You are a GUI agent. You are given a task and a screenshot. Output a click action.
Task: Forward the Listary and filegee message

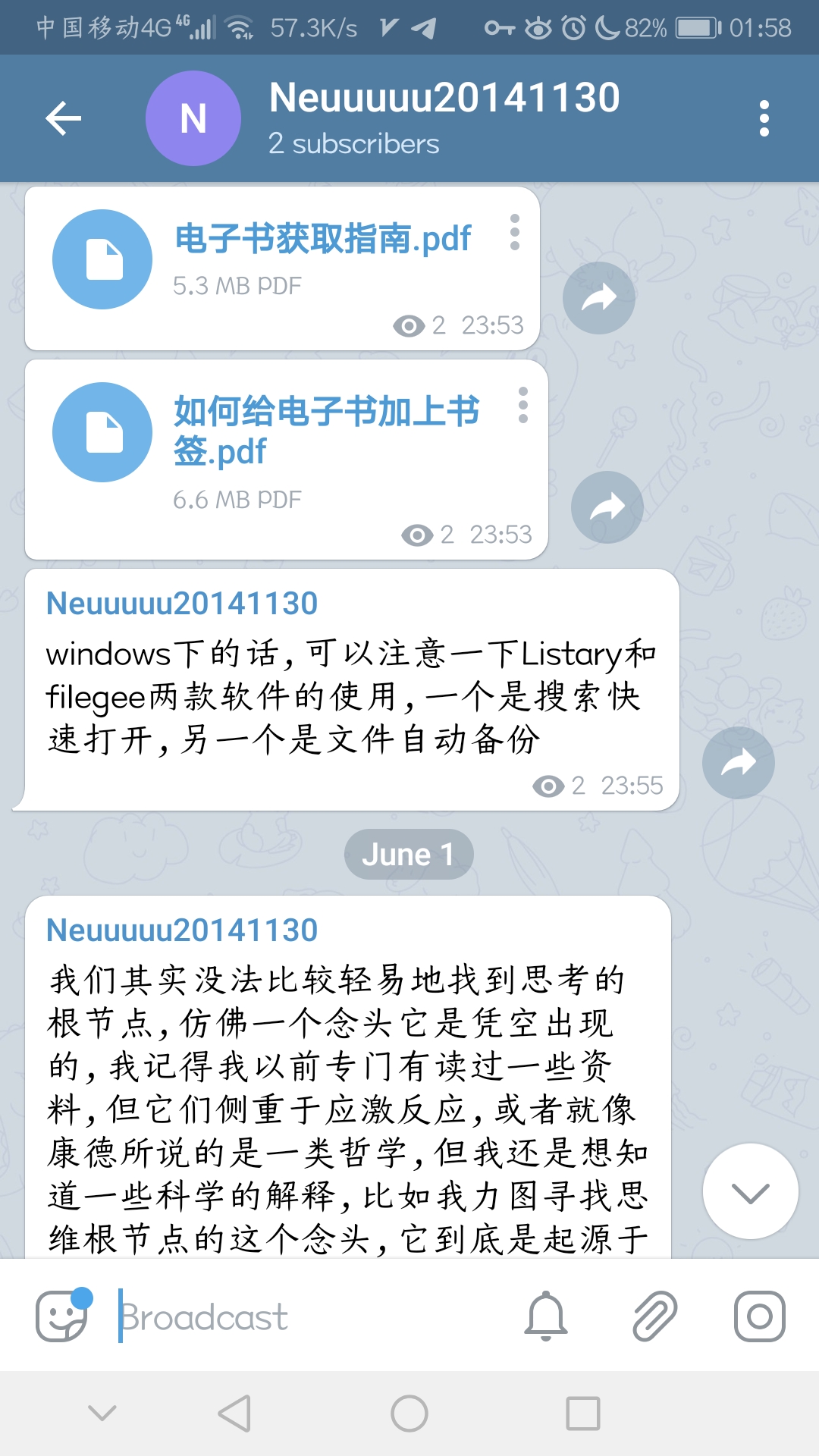[x=738, y=763]
